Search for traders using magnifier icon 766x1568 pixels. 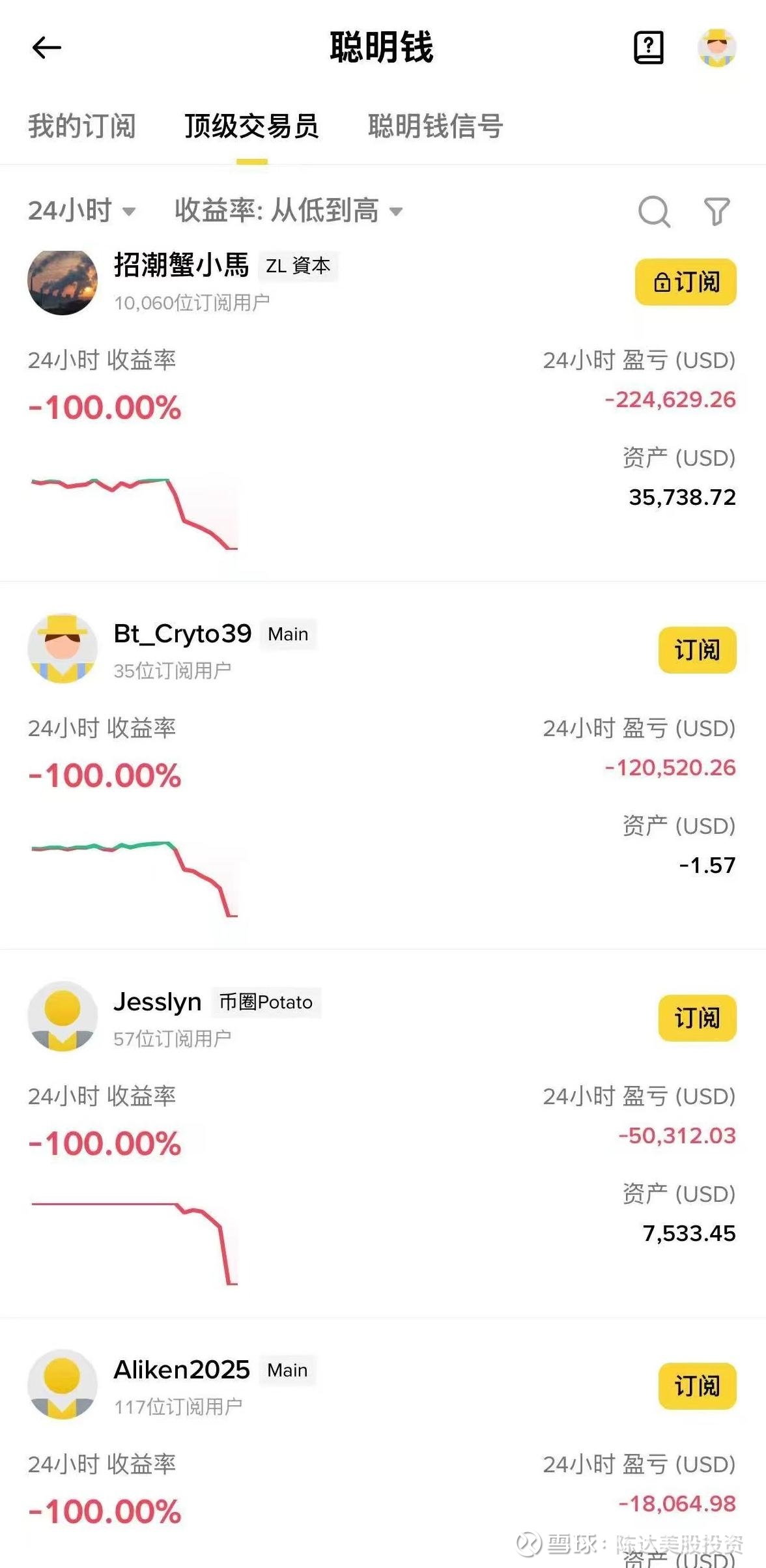653,211
